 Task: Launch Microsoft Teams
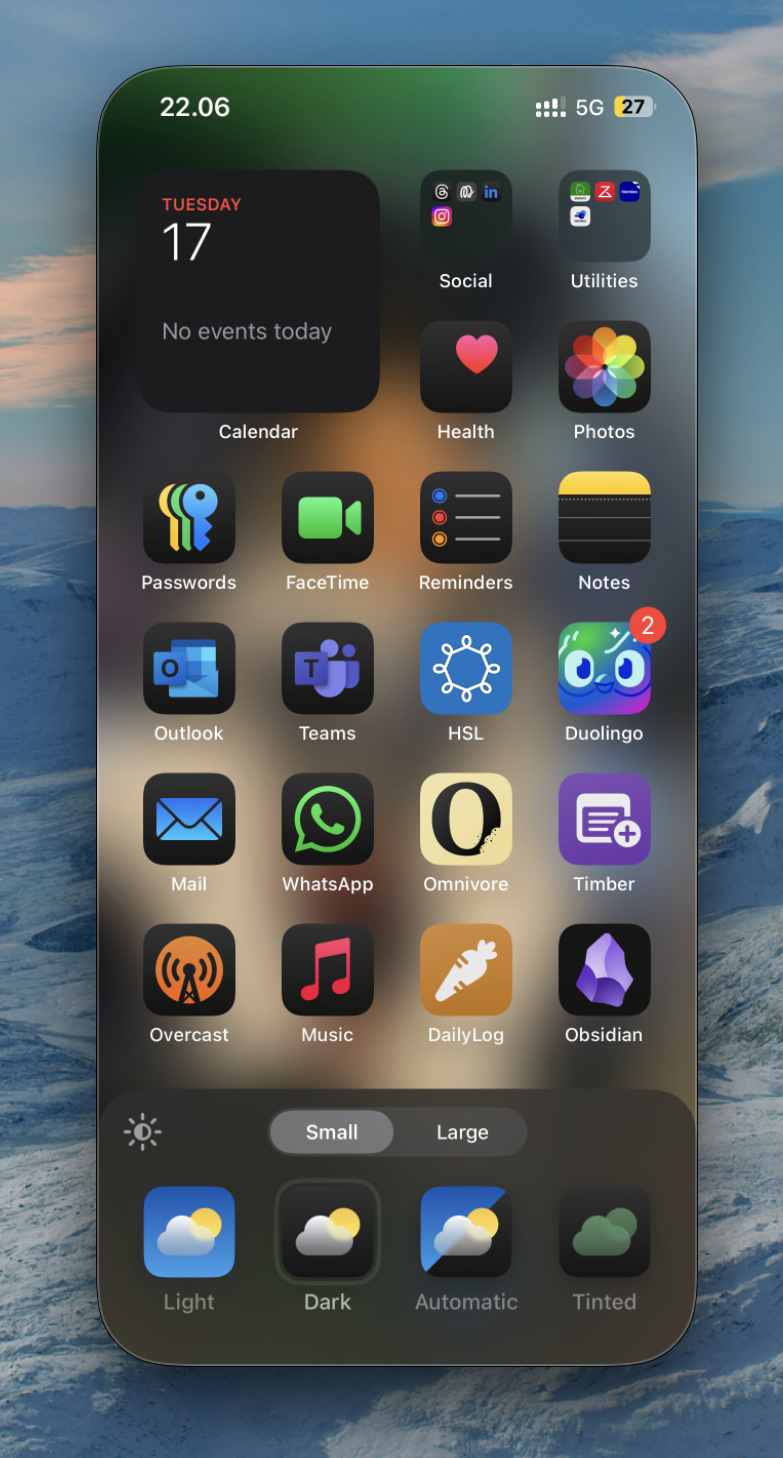328,668
